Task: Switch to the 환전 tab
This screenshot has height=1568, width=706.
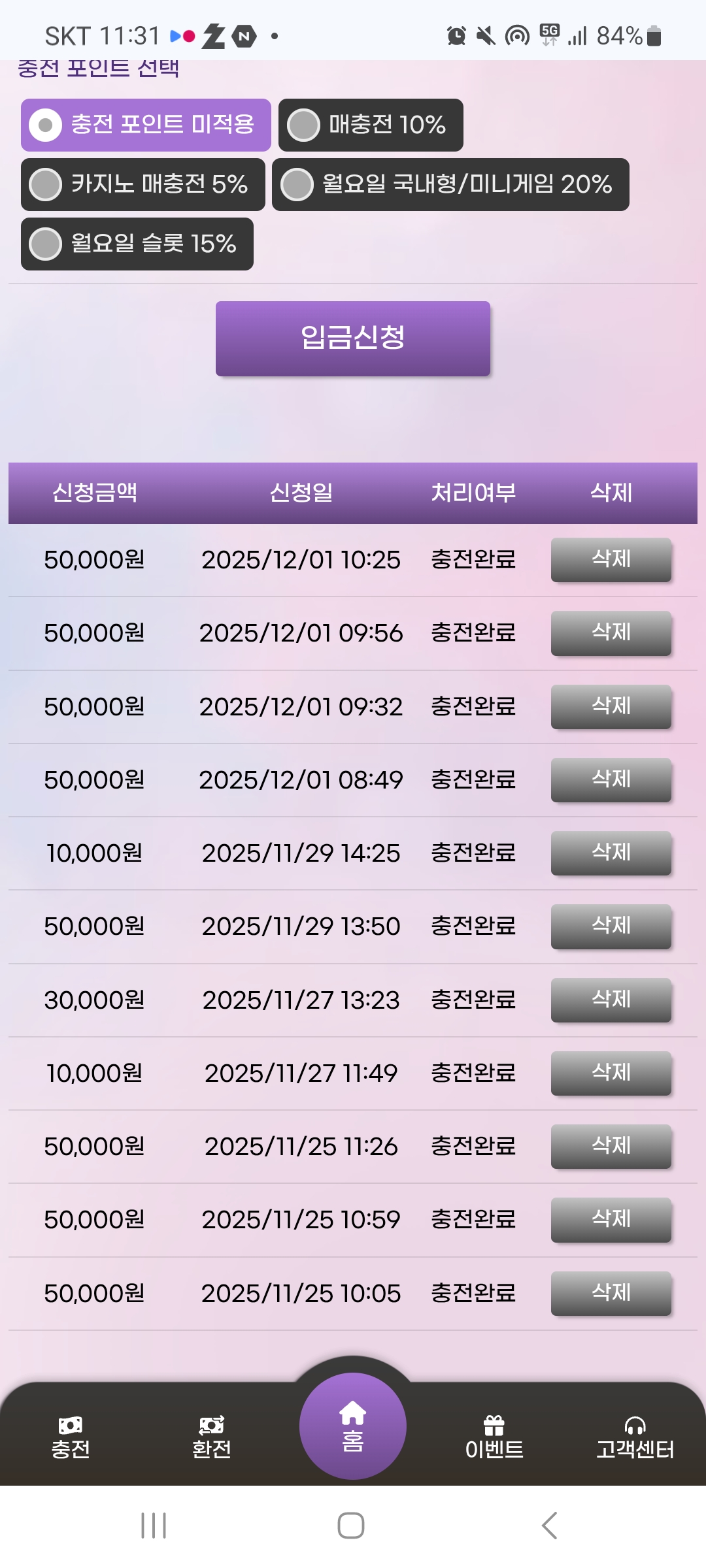Action: 211,1438
